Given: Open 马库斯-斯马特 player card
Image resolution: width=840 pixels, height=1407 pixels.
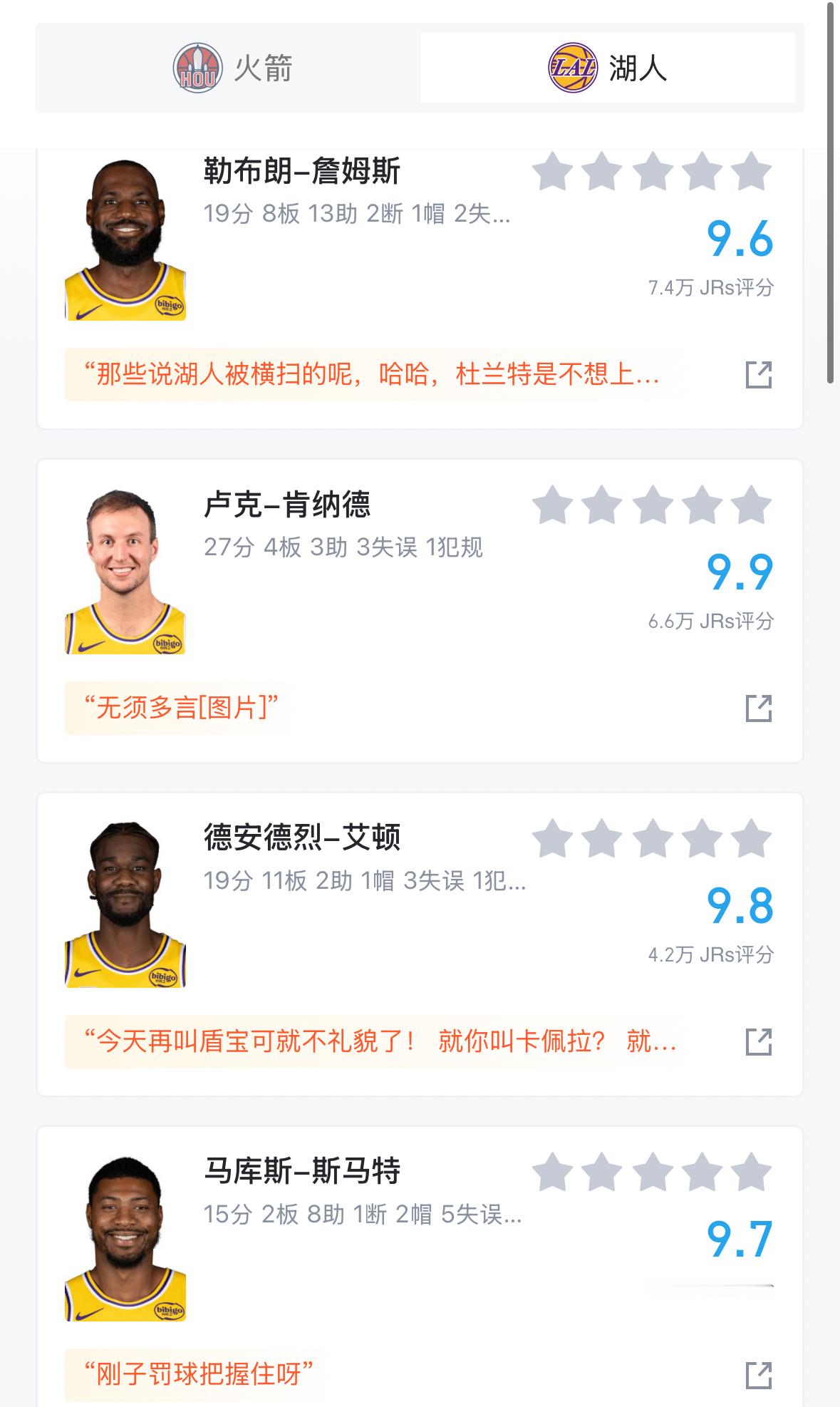Looking at the screenshot, I should tap(301, 1171).
